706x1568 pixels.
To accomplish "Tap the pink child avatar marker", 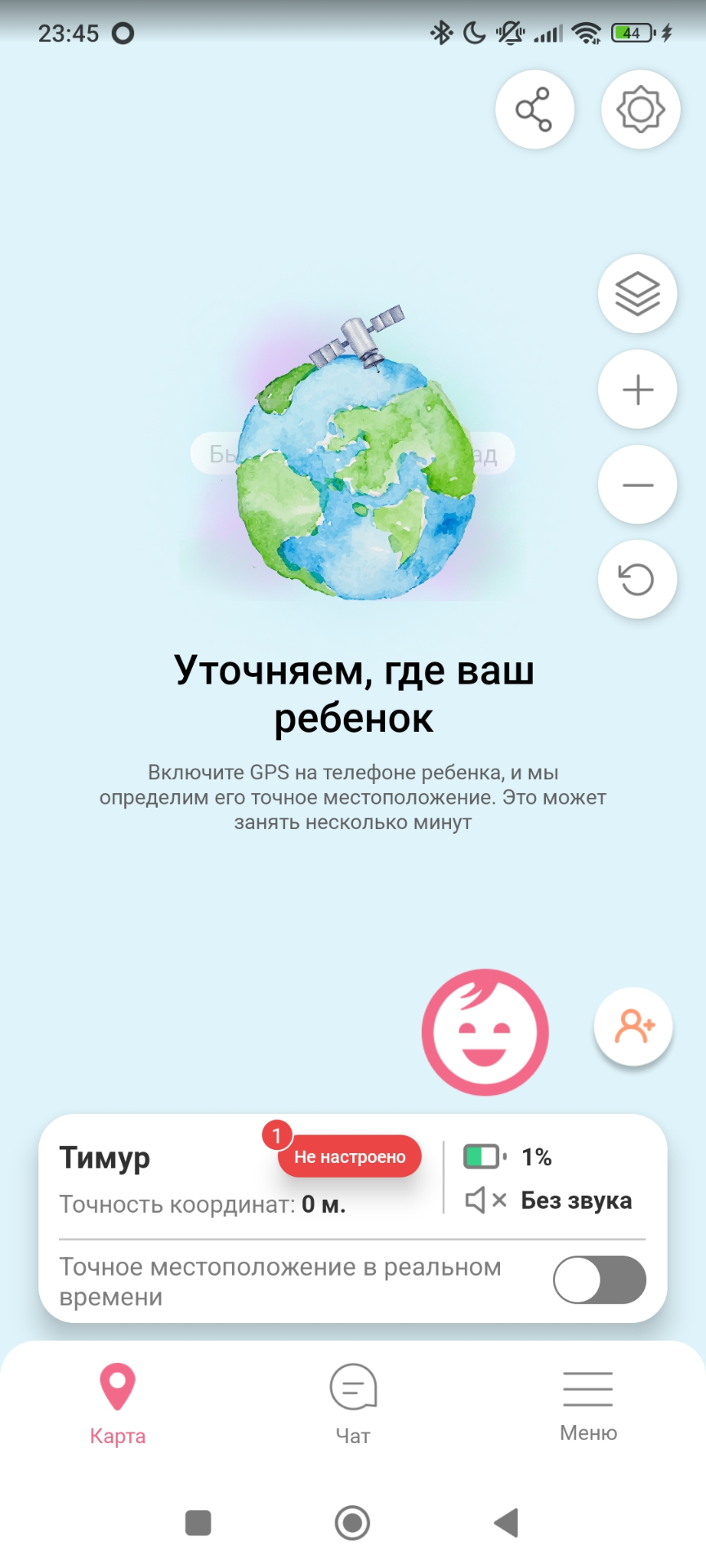I will 485,1032.
